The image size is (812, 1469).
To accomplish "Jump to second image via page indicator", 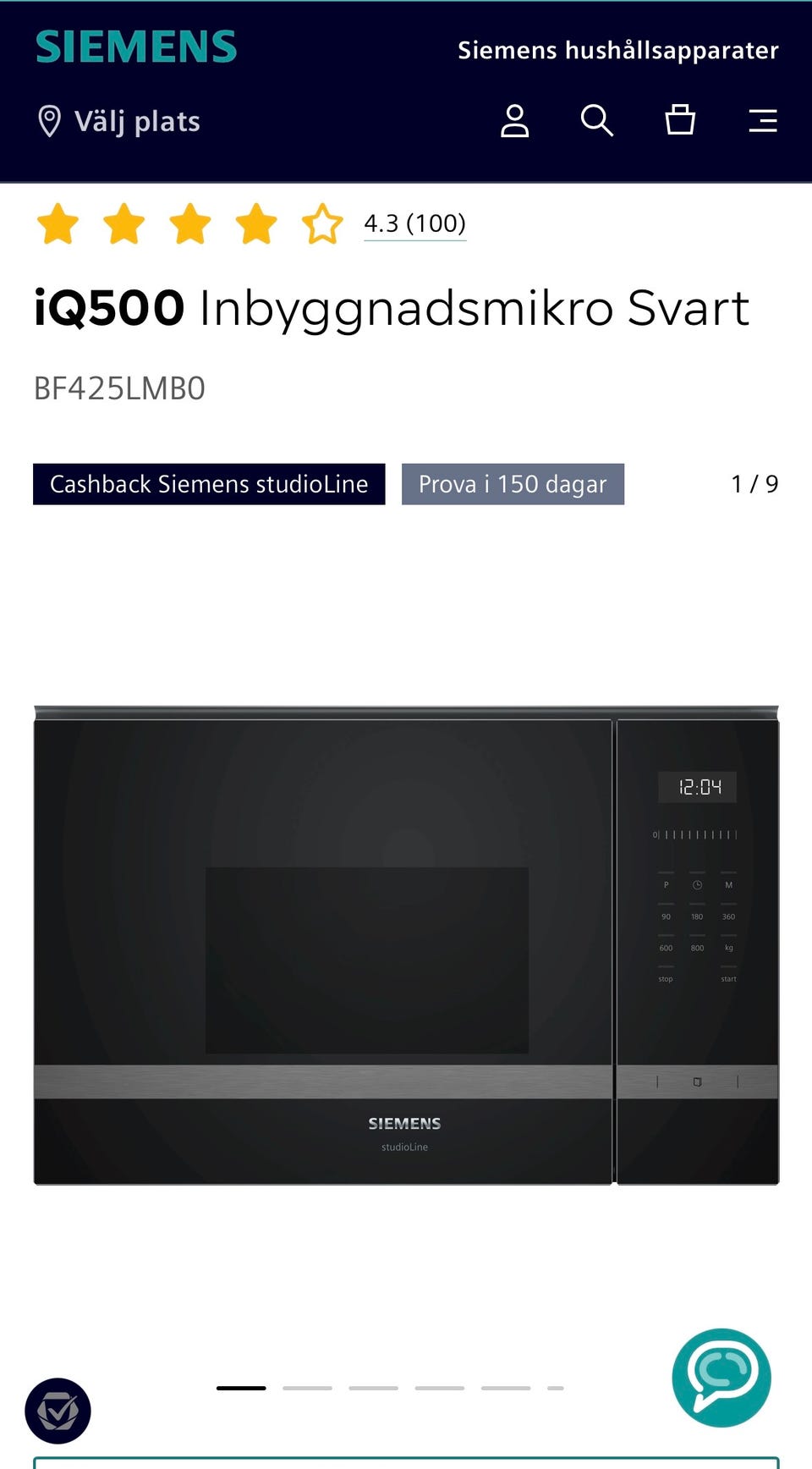I will pyautogui.click(x=307, y=1388).
